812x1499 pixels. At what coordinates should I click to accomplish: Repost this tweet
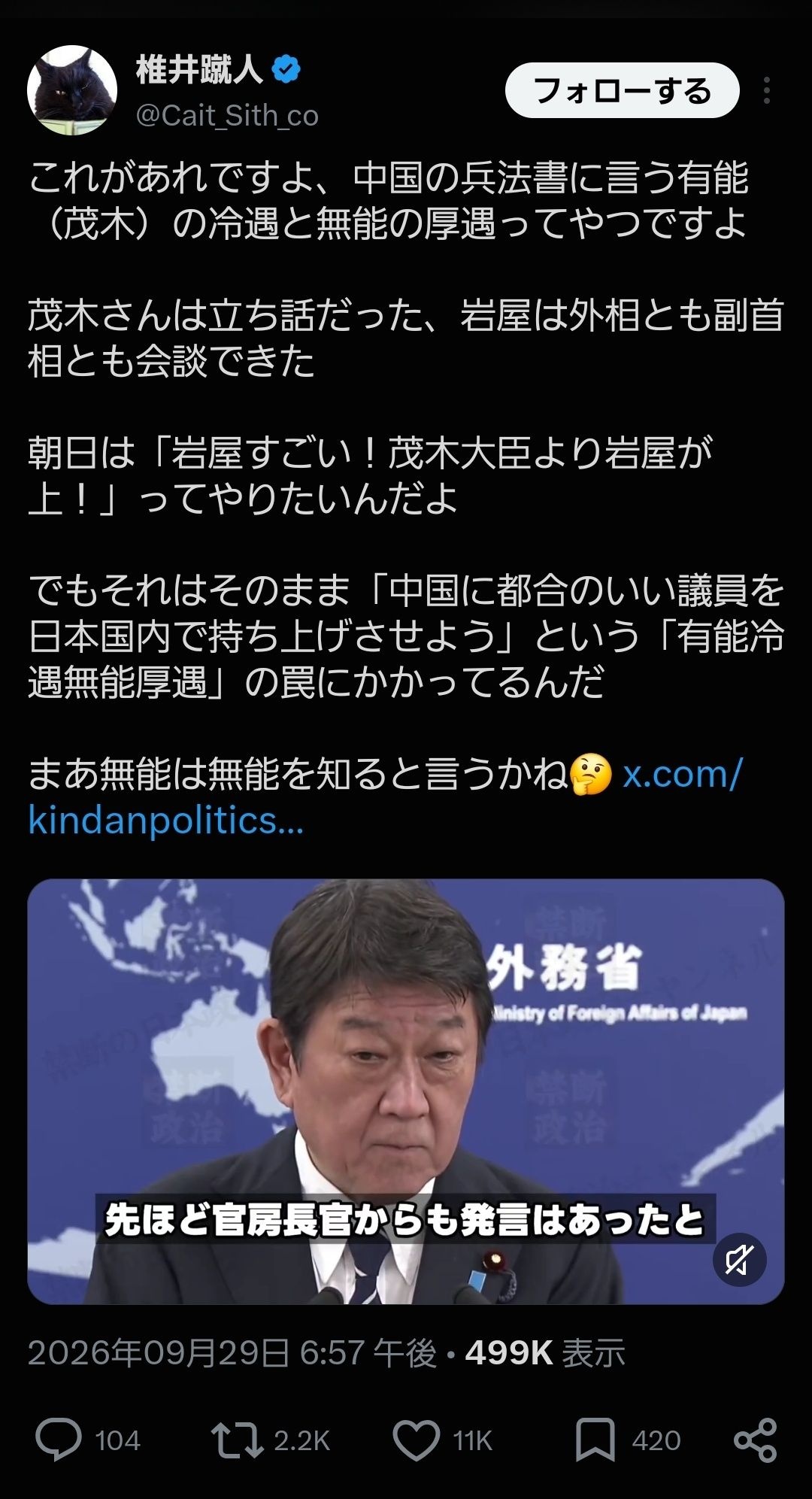271,1440
